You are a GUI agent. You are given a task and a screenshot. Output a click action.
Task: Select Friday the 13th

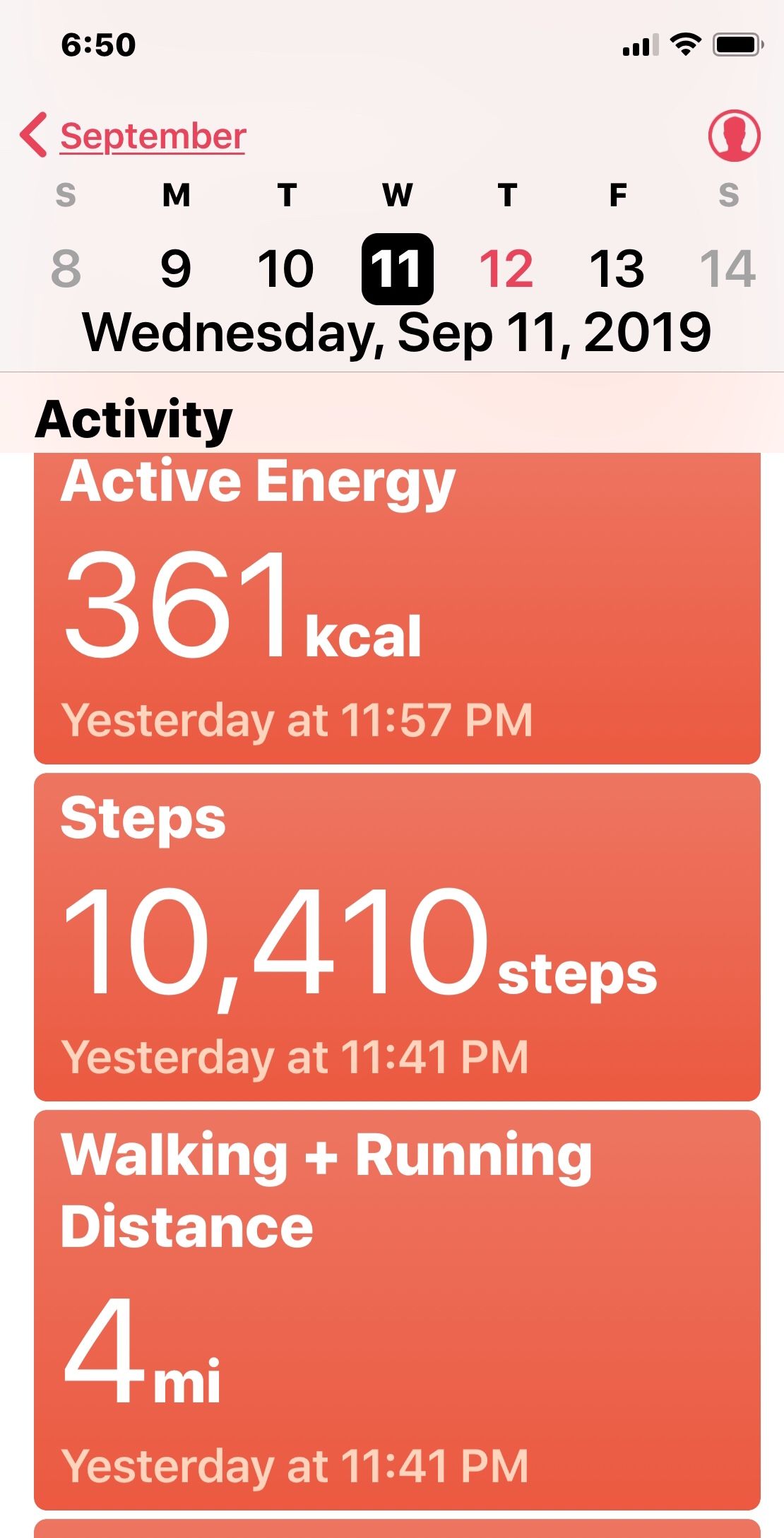617,268
